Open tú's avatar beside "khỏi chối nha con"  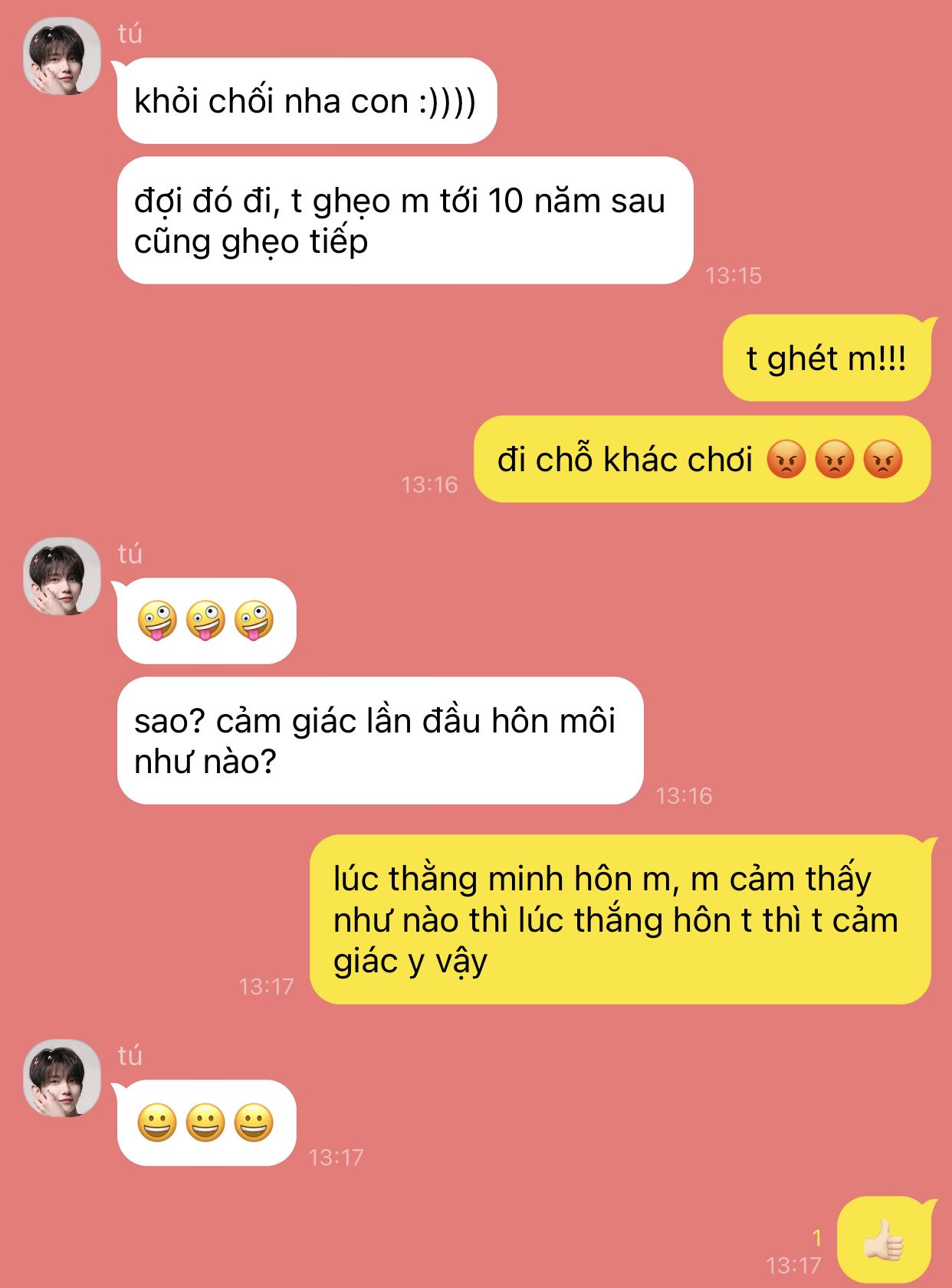click(x=62, y=57)
